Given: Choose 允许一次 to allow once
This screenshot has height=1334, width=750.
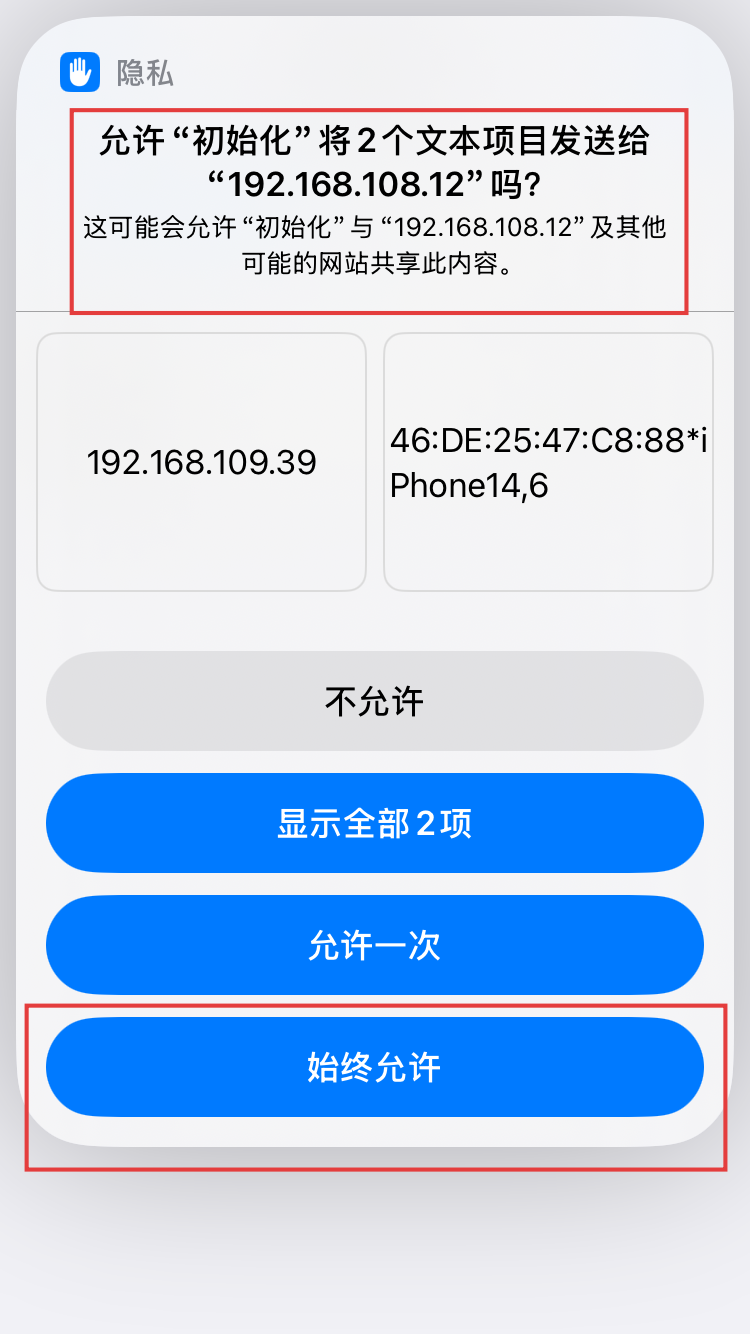Looking at the screenshot, I should point(375,945).
